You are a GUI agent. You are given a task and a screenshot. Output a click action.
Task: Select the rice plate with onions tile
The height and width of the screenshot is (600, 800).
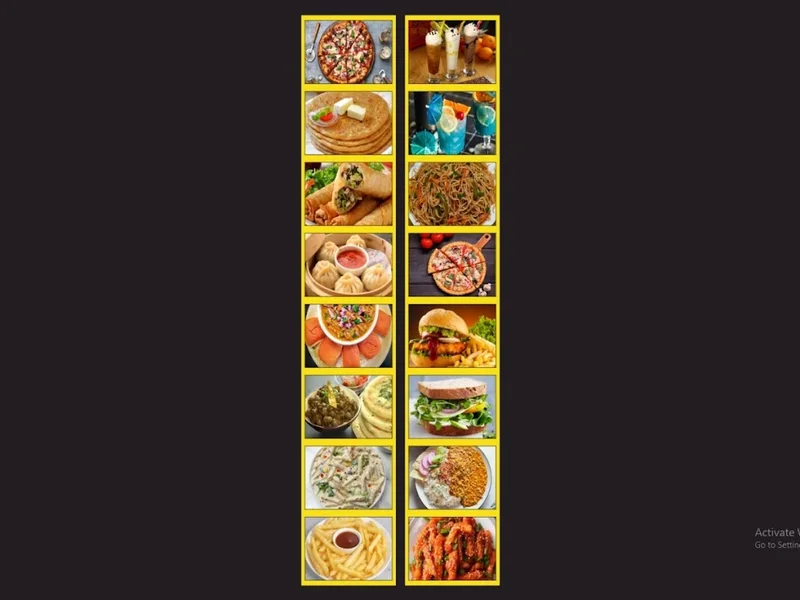pos(452,477)
